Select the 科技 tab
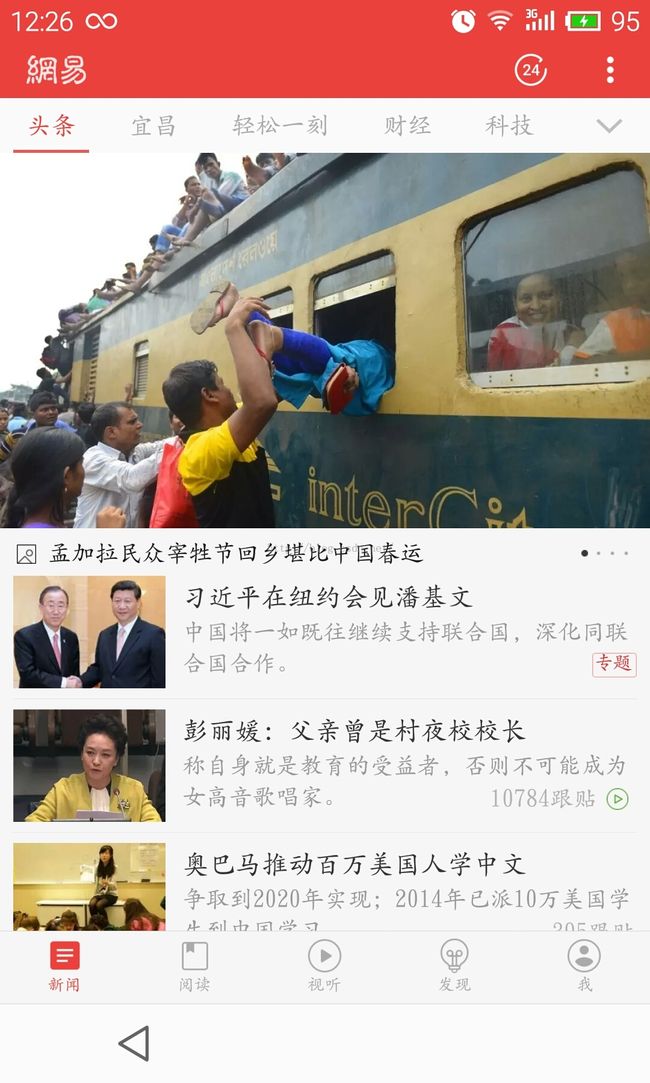Screen dimensions: 650x1083 tap(509, 126)
